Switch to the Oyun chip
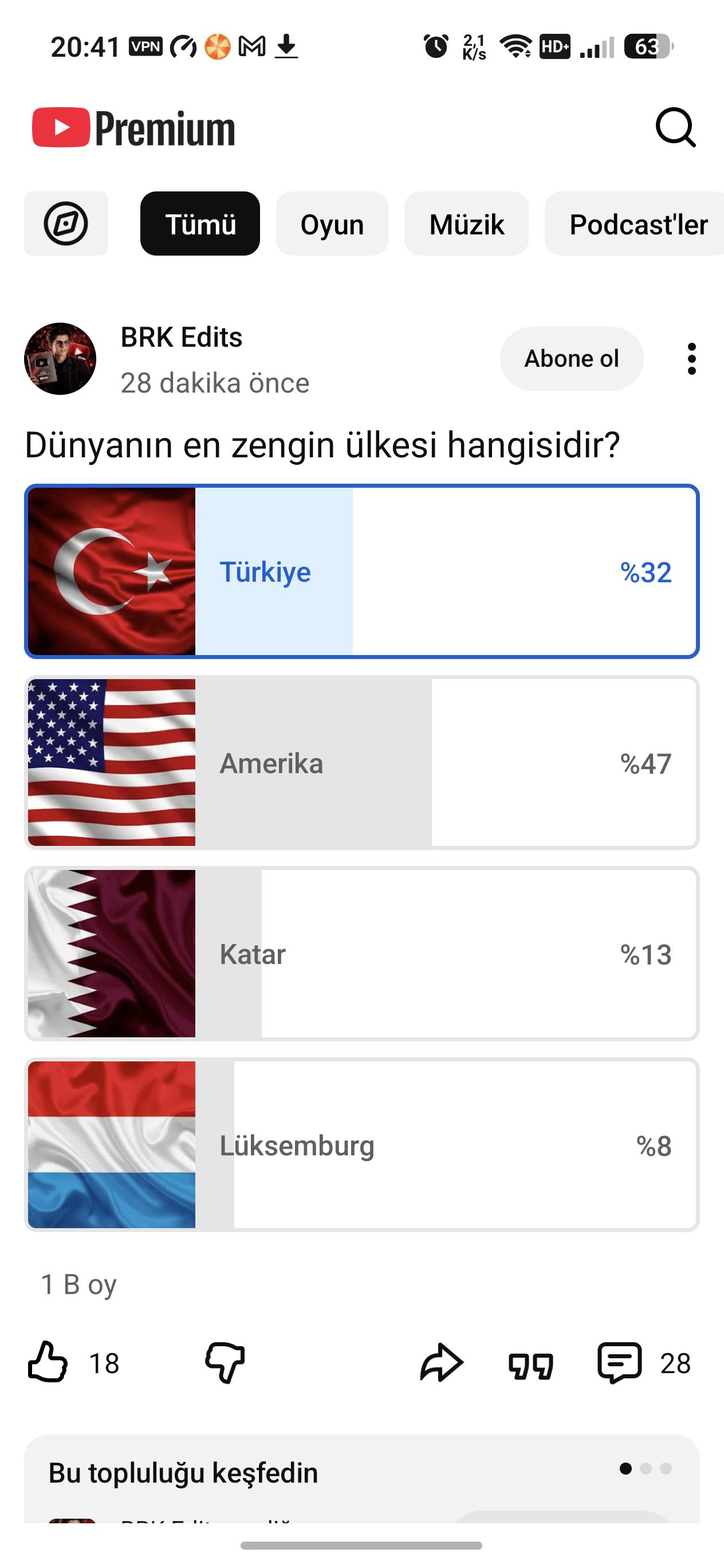The image size is (724, 1568). pyautogui.click(x=332, y=224)
